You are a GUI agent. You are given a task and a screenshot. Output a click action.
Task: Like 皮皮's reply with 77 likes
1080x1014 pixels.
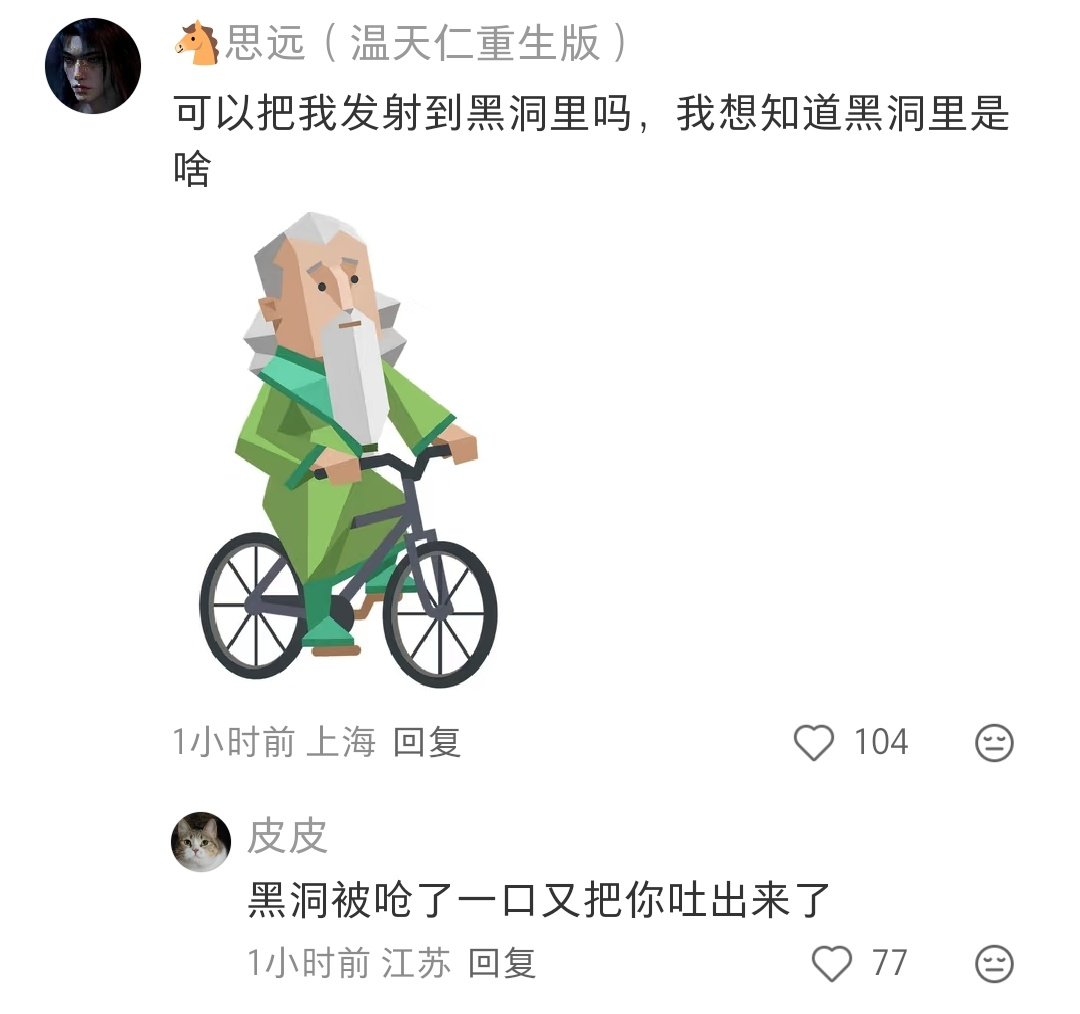[x=830, y=963]
